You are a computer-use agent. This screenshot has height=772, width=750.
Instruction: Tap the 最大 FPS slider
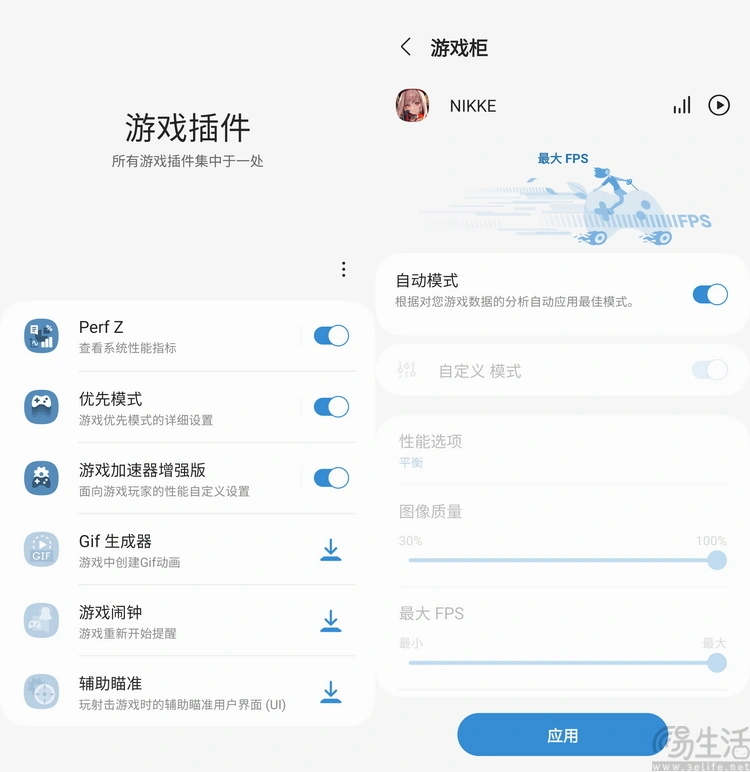[562, 662]
